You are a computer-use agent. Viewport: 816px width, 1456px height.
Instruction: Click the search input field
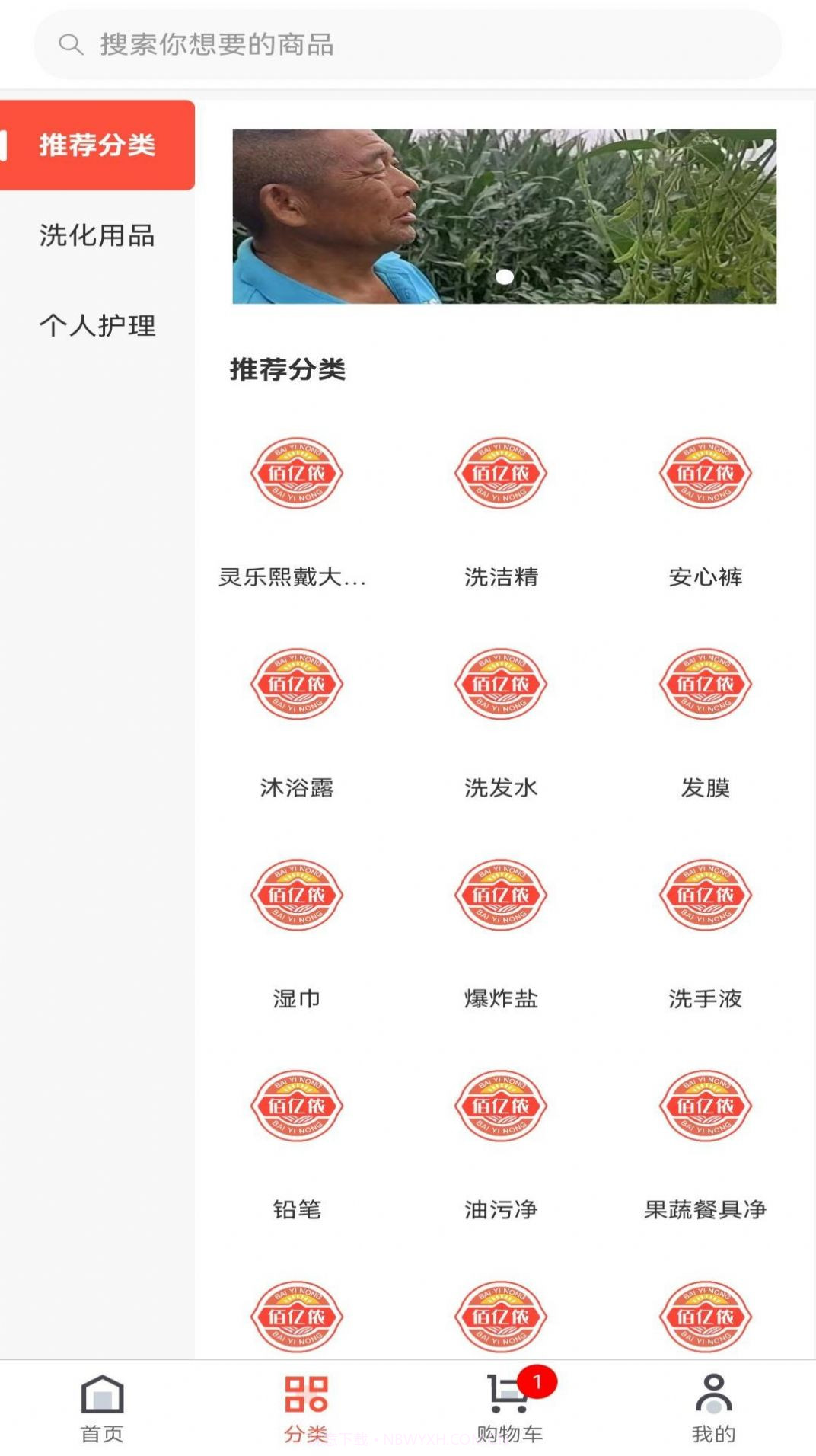(408, 43)
